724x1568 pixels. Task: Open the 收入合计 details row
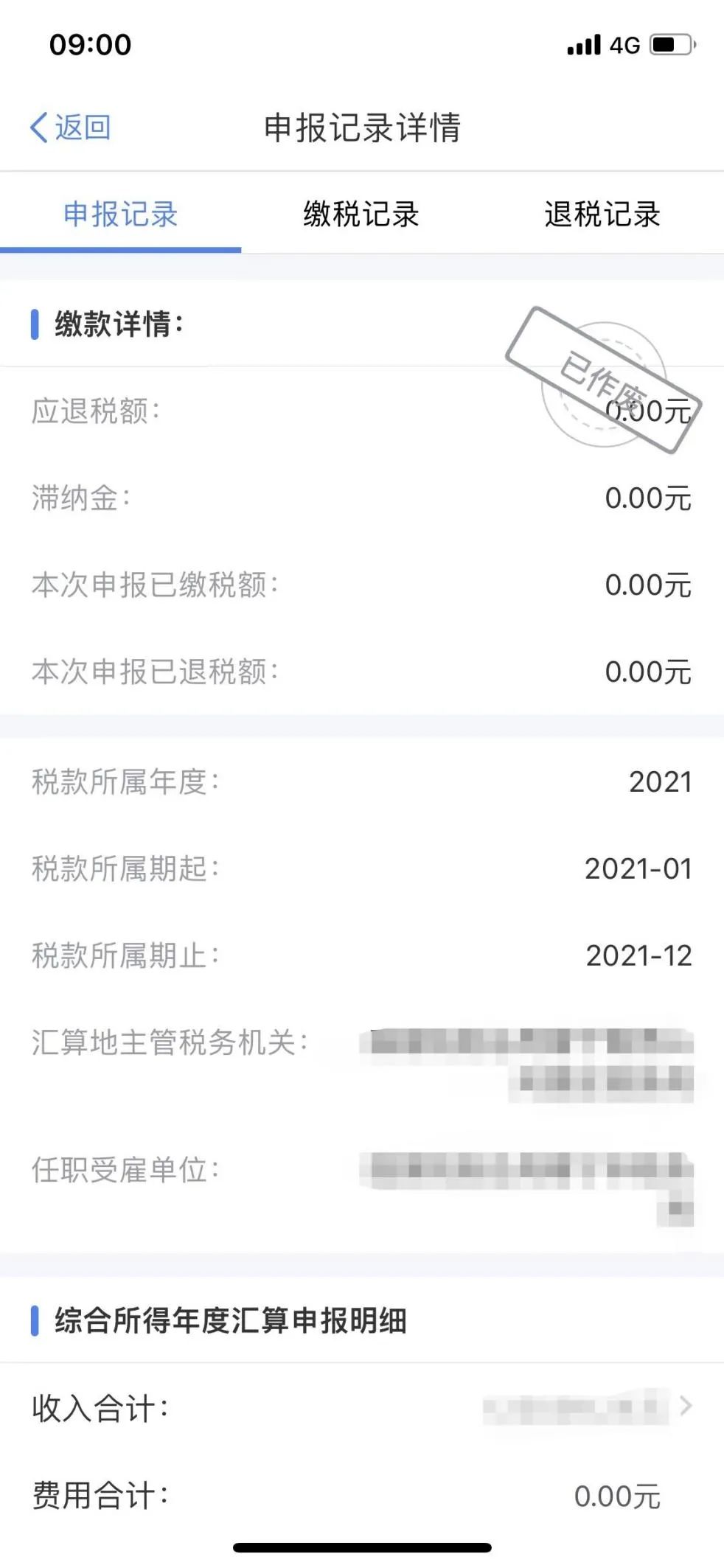pyautogui.click(x=362, y=1407)
